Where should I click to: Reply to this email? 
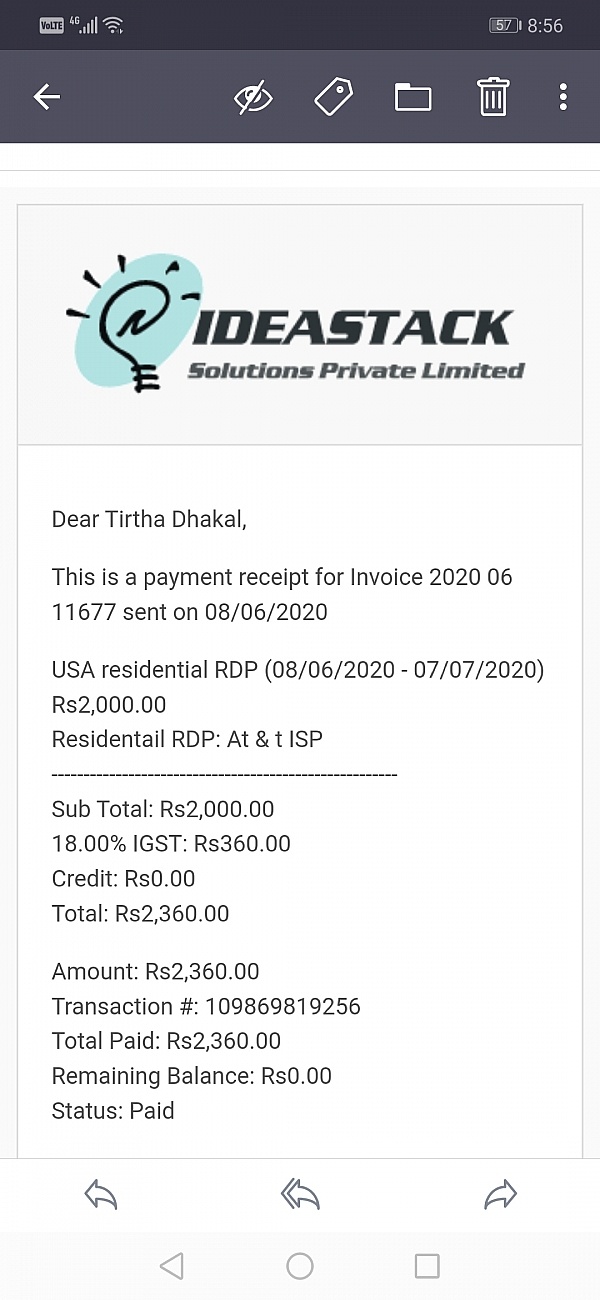point(101,1194)
